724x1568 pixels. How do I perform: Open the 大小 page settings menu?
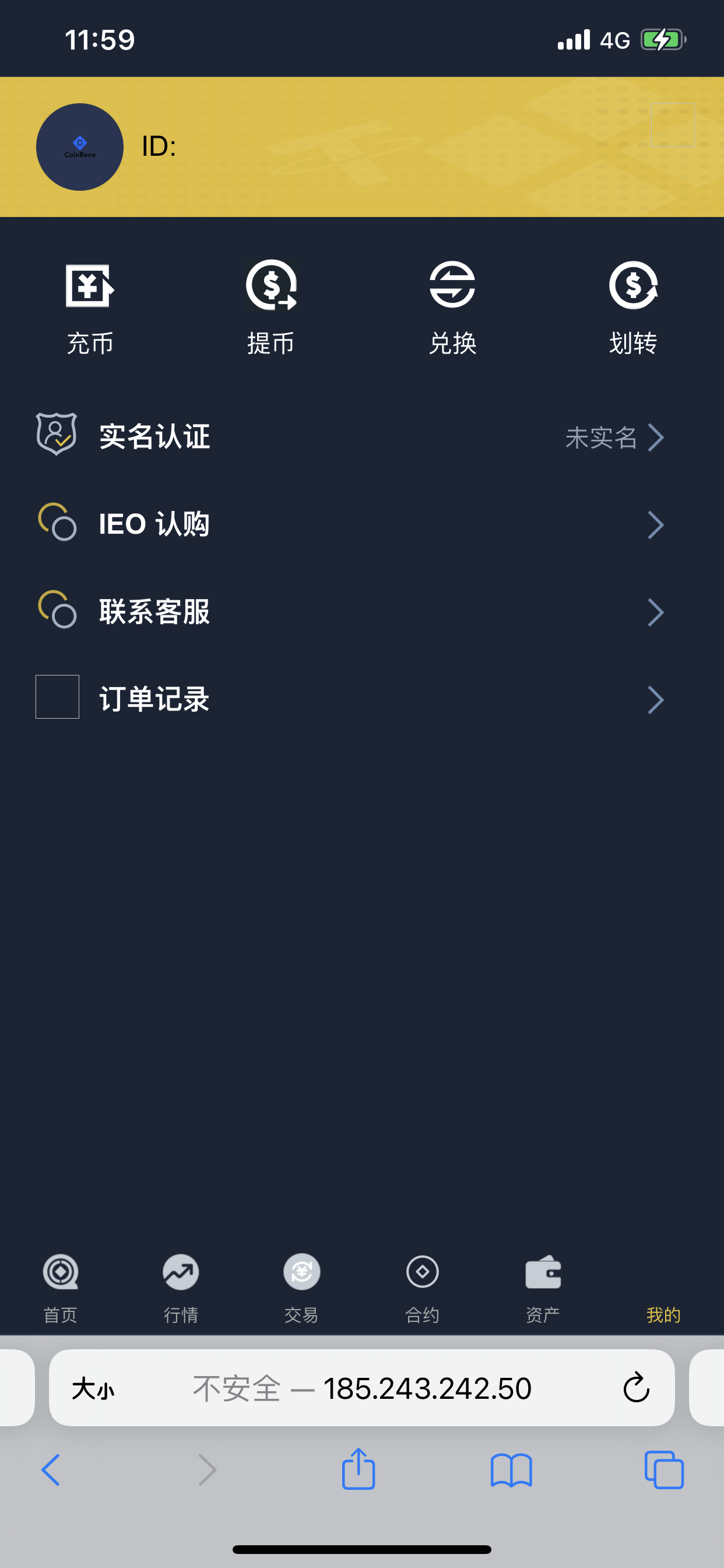93,1389
